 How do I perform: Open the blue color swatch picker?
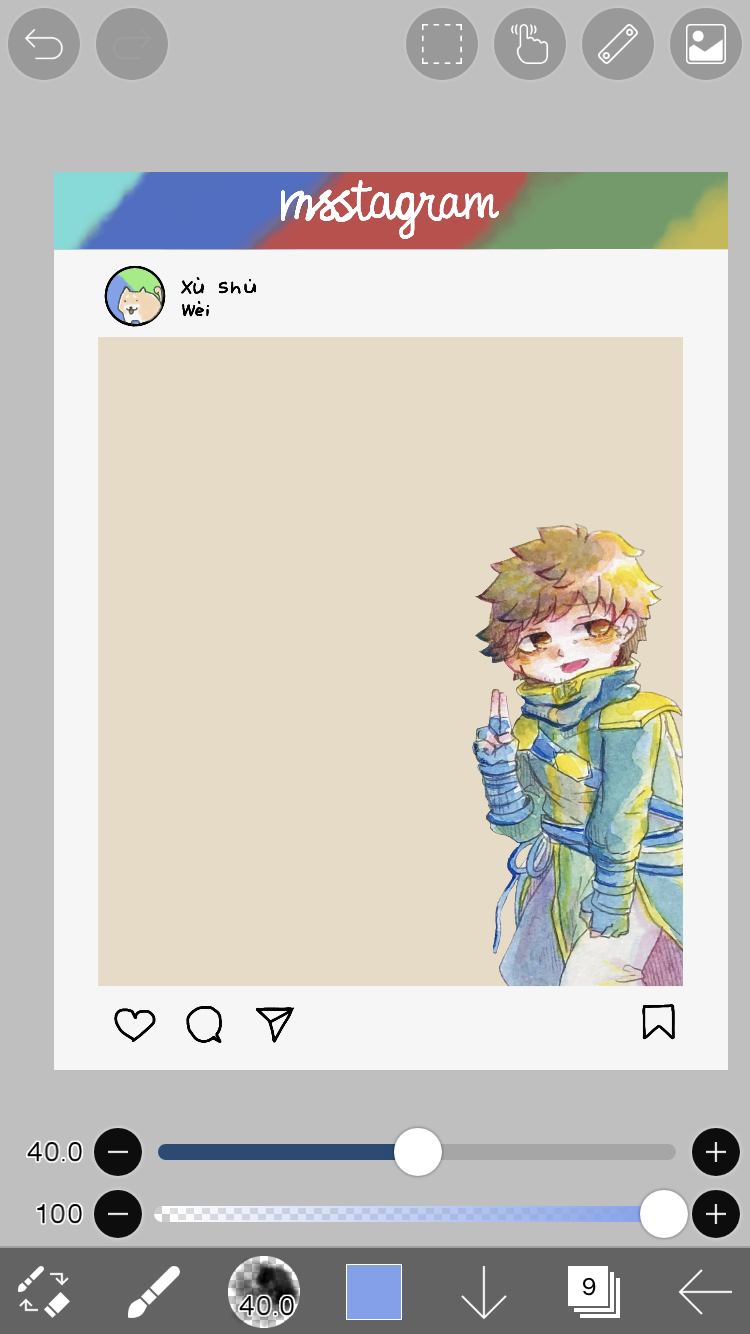pyautogui.click(x=374, y=1291)
